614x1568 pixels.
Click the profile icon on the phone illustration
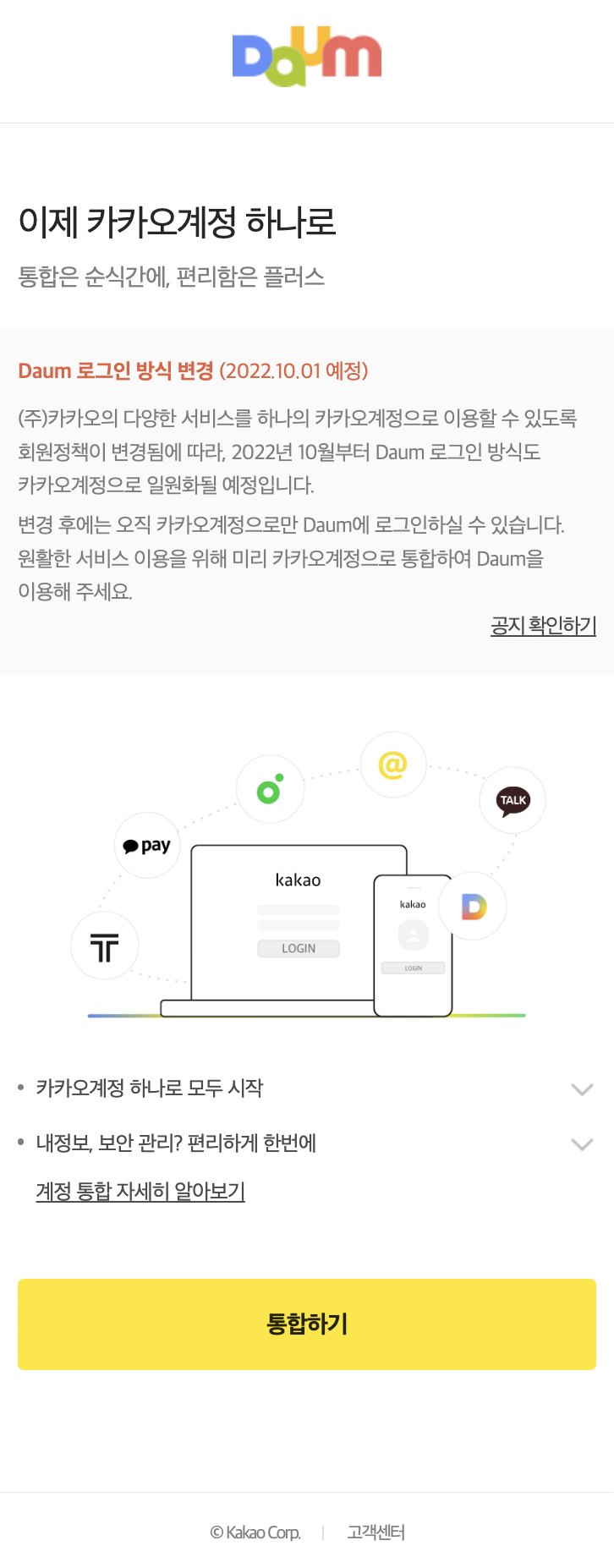coord(414,936)
